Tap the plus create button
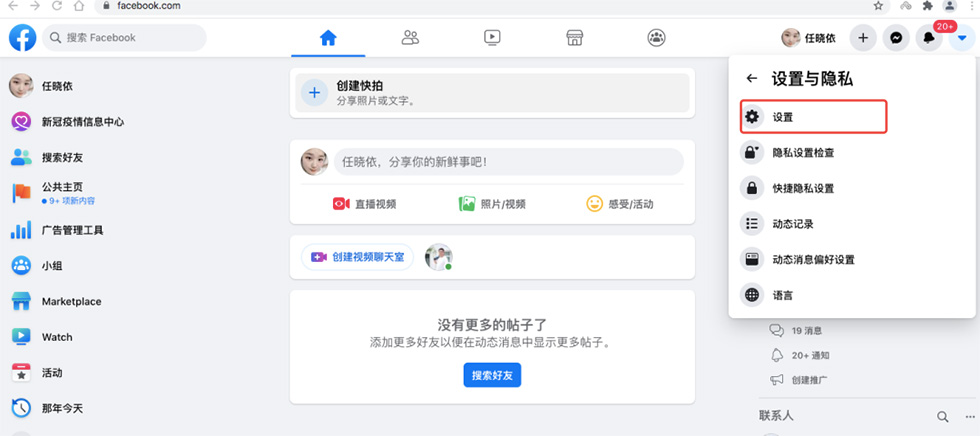This screenshot has height=436, width=980. point(864,38)
